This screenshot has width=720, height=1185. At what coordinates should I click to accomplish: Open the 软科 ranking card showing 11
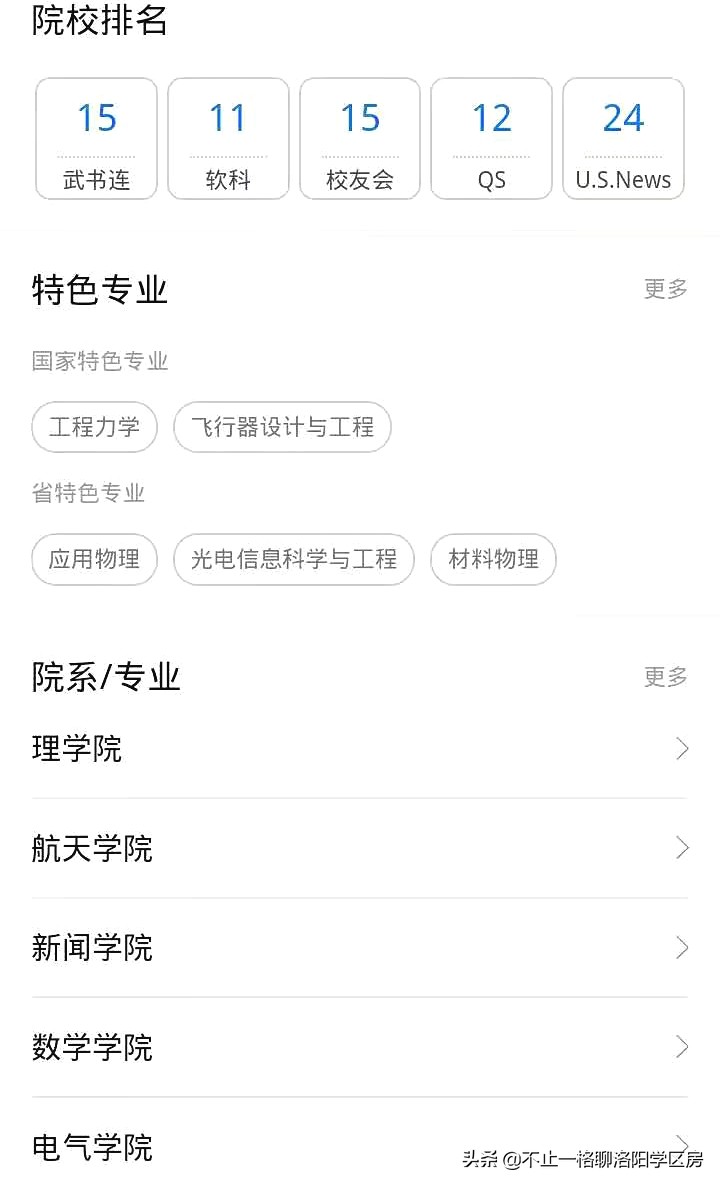(228, 138)
